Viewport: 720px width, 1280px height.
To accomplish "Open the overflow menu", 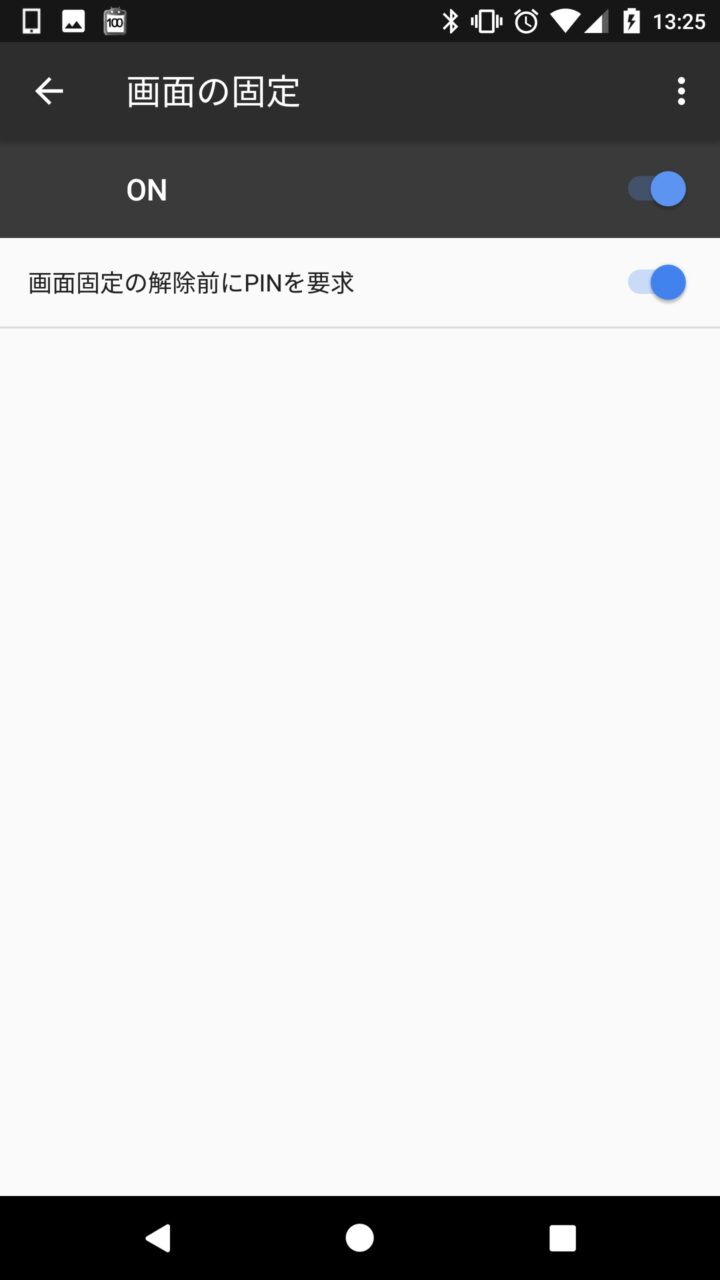I will click(681, 91).
